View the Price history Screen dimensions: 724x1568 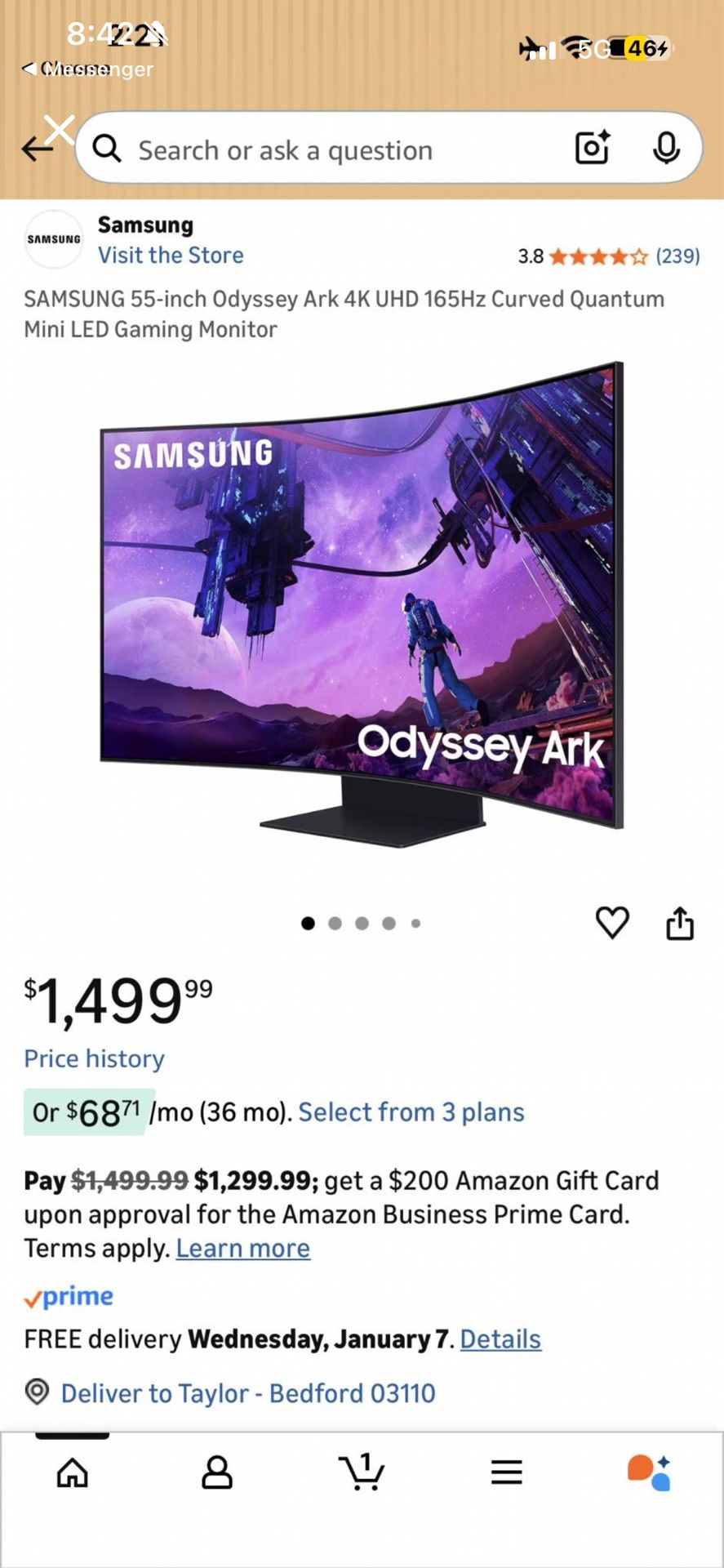pyautogui.click(x=94, y=1058)
